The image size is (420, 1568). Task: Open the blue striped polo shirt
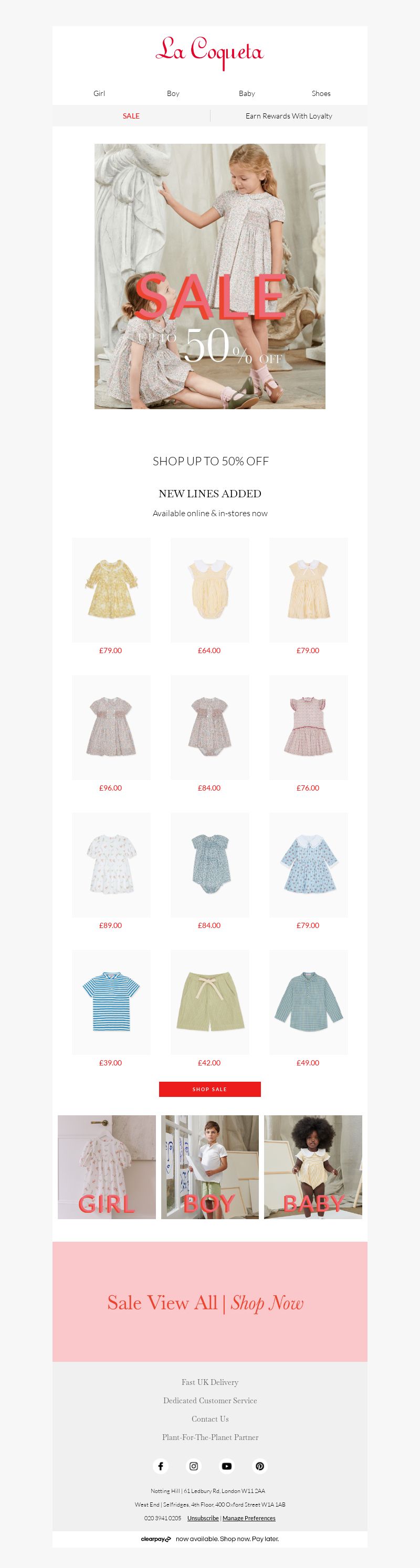click(111, 1002)
